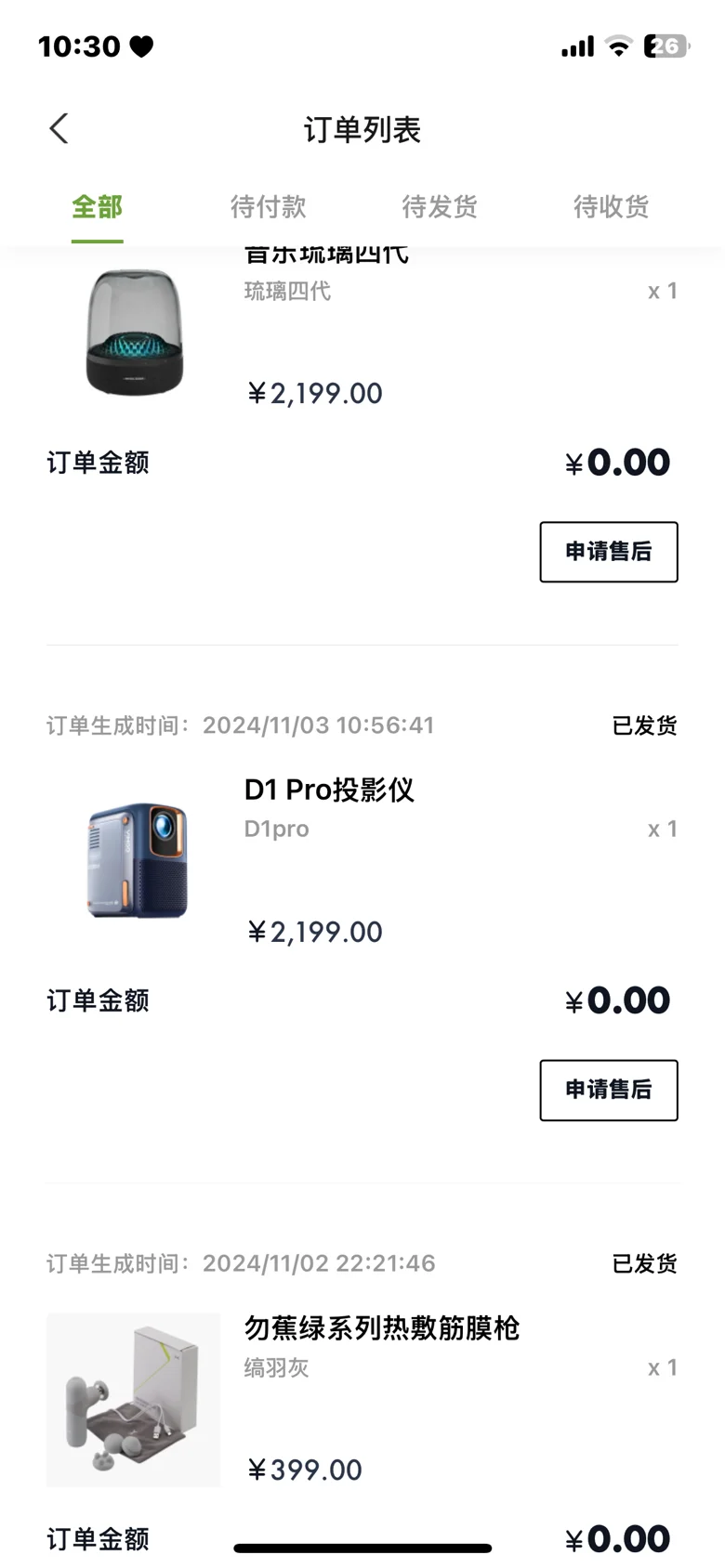Switch to the 待发货 tab
The height and width of the screenshot is (1568, 725).
coord(440,207)
